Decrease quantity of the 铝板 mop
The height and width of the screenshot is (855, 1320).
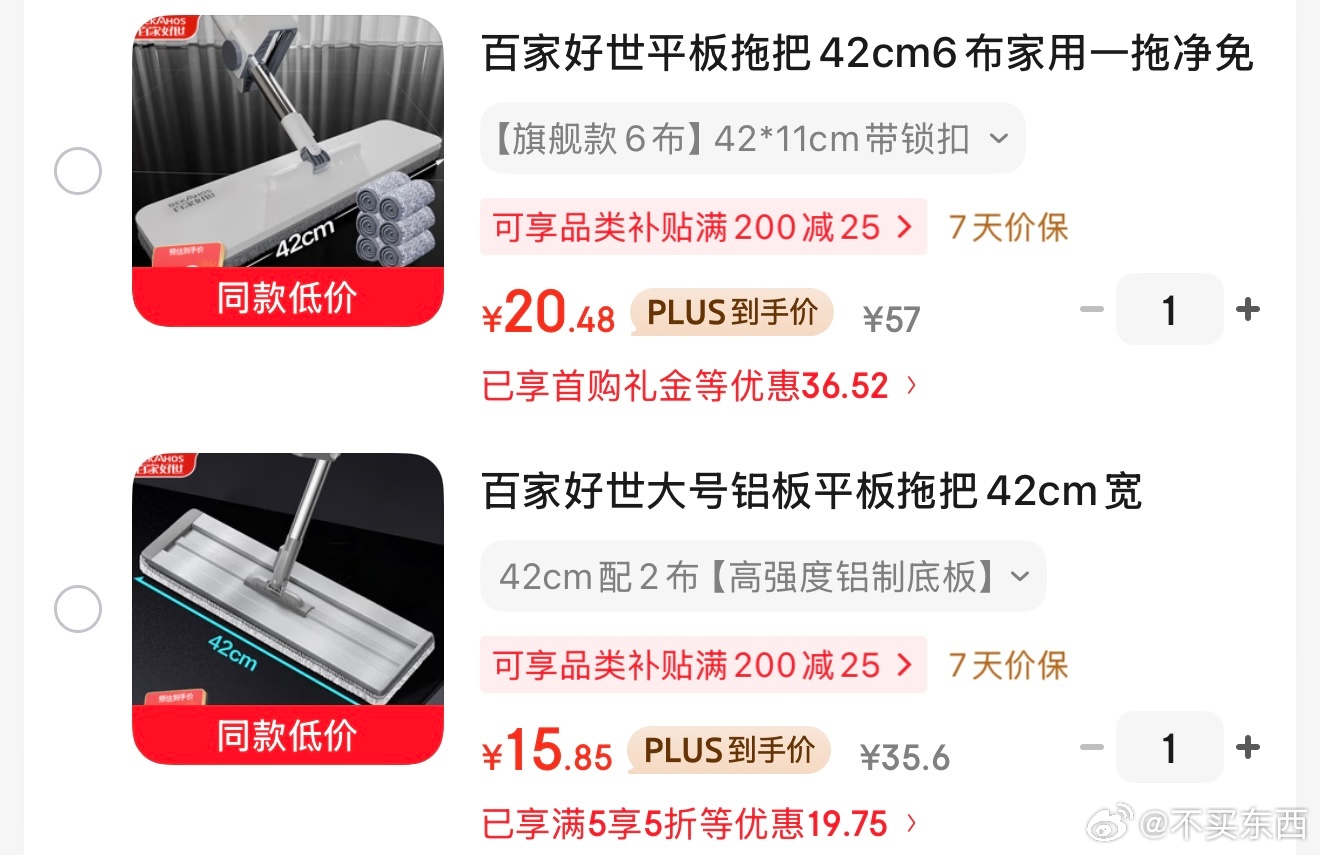(x=1092, y=748)
